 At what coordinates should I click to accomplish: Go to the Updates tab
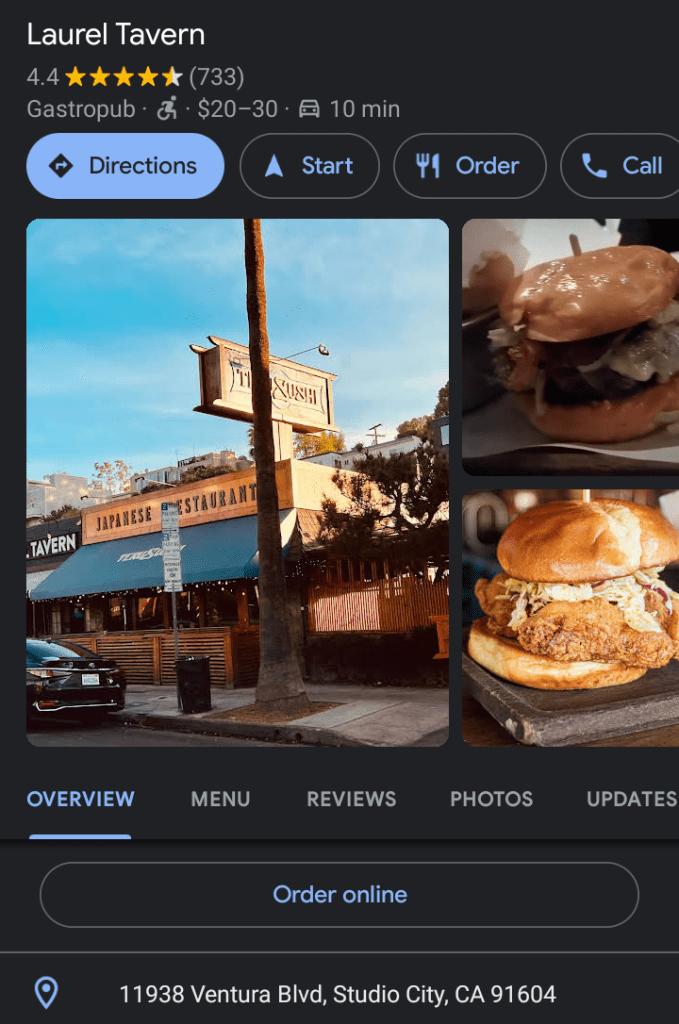[631, 799]
